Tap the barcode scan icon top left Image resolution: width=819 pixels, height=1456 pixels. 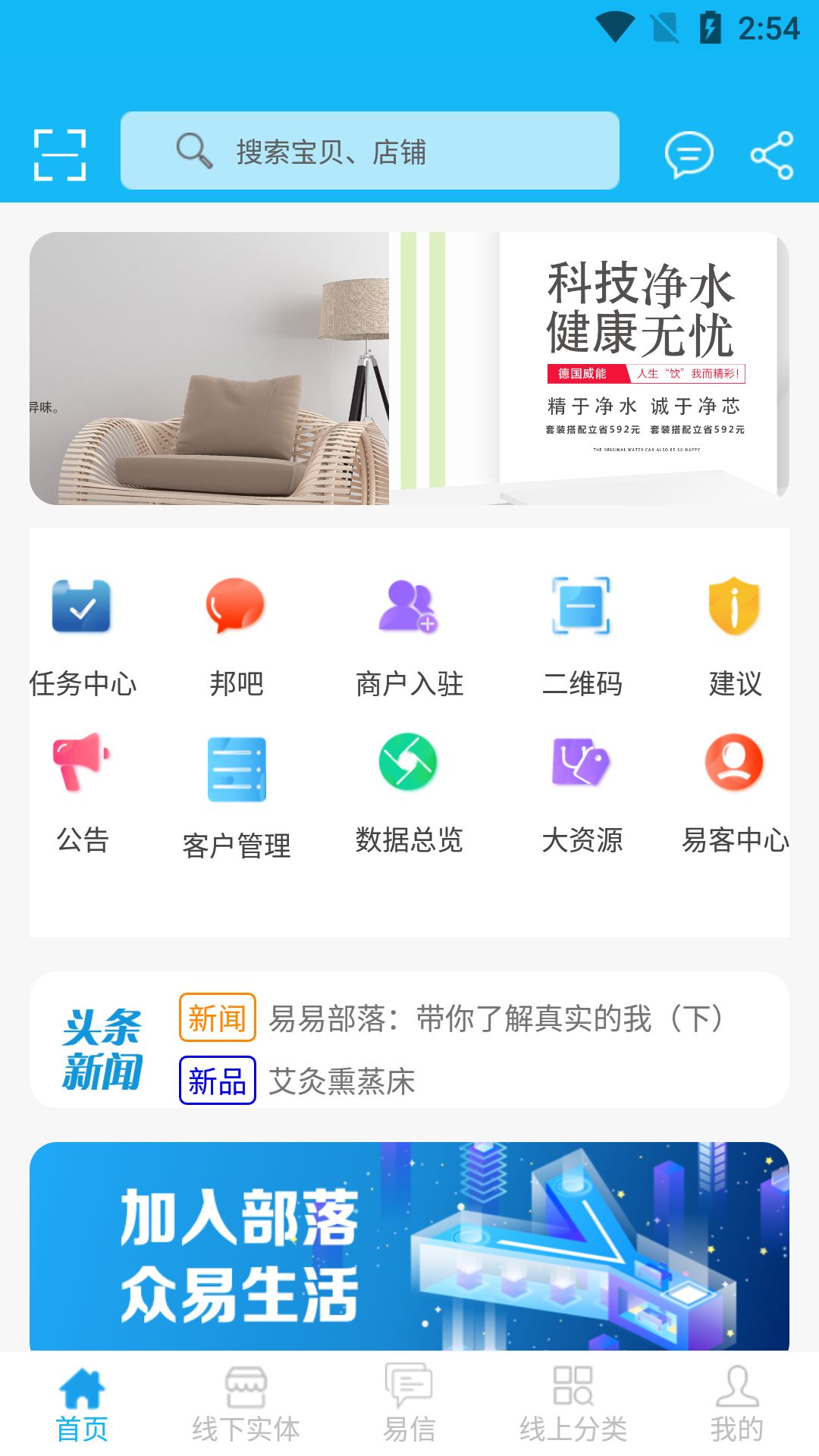tap(61, 152)
